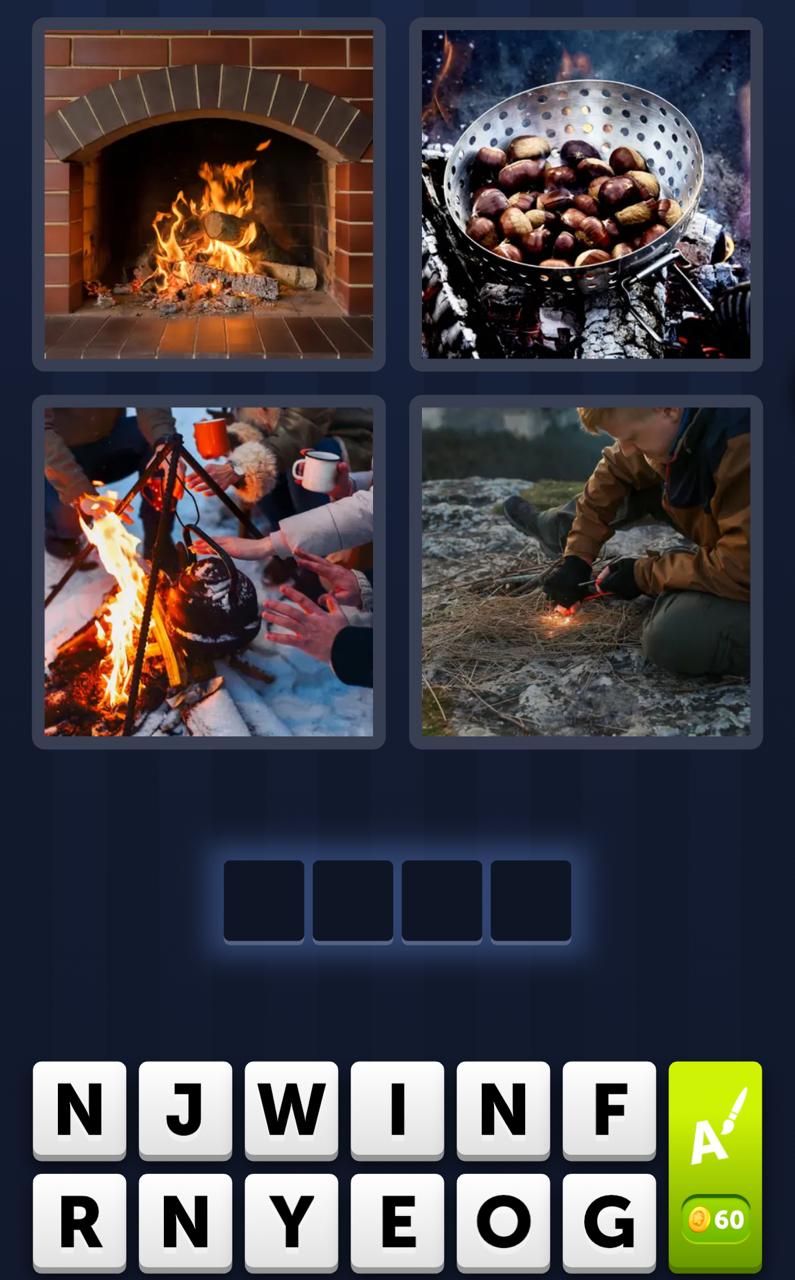Open the fireplace photo
Screen dimensions: 795x1280
(x=207, y=196)
